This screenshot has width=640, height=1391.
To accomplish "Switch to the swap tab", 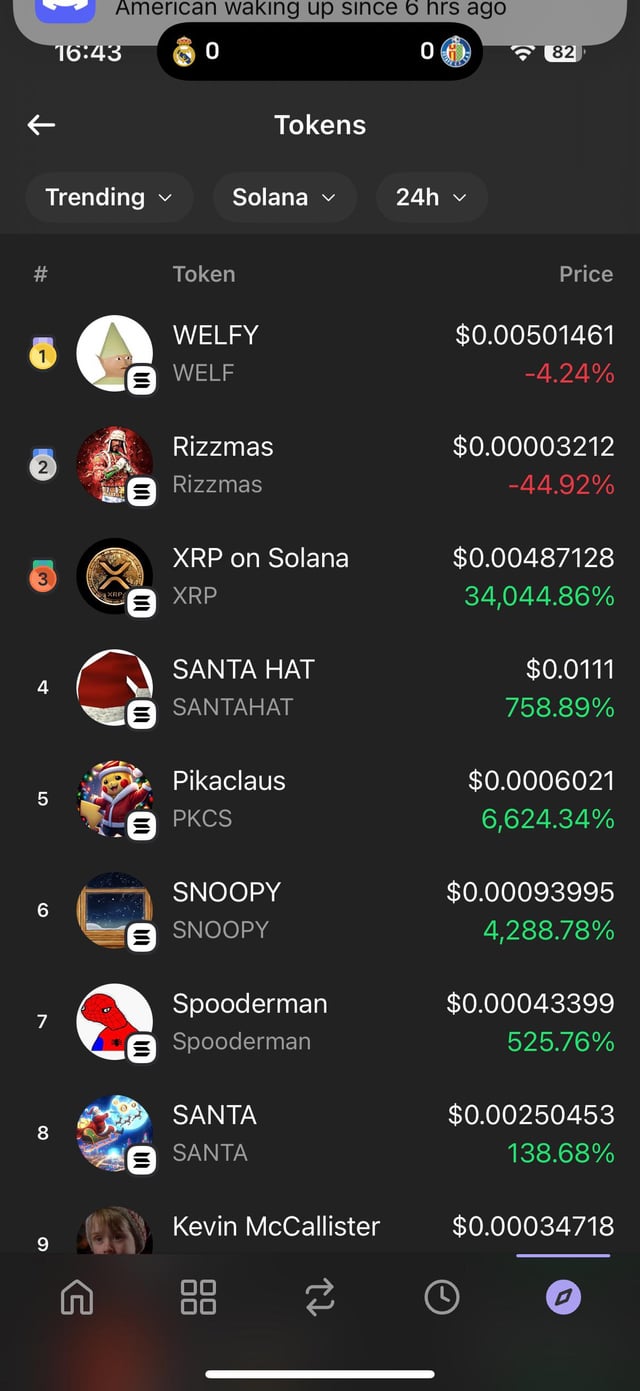I will pos(320,1297).
